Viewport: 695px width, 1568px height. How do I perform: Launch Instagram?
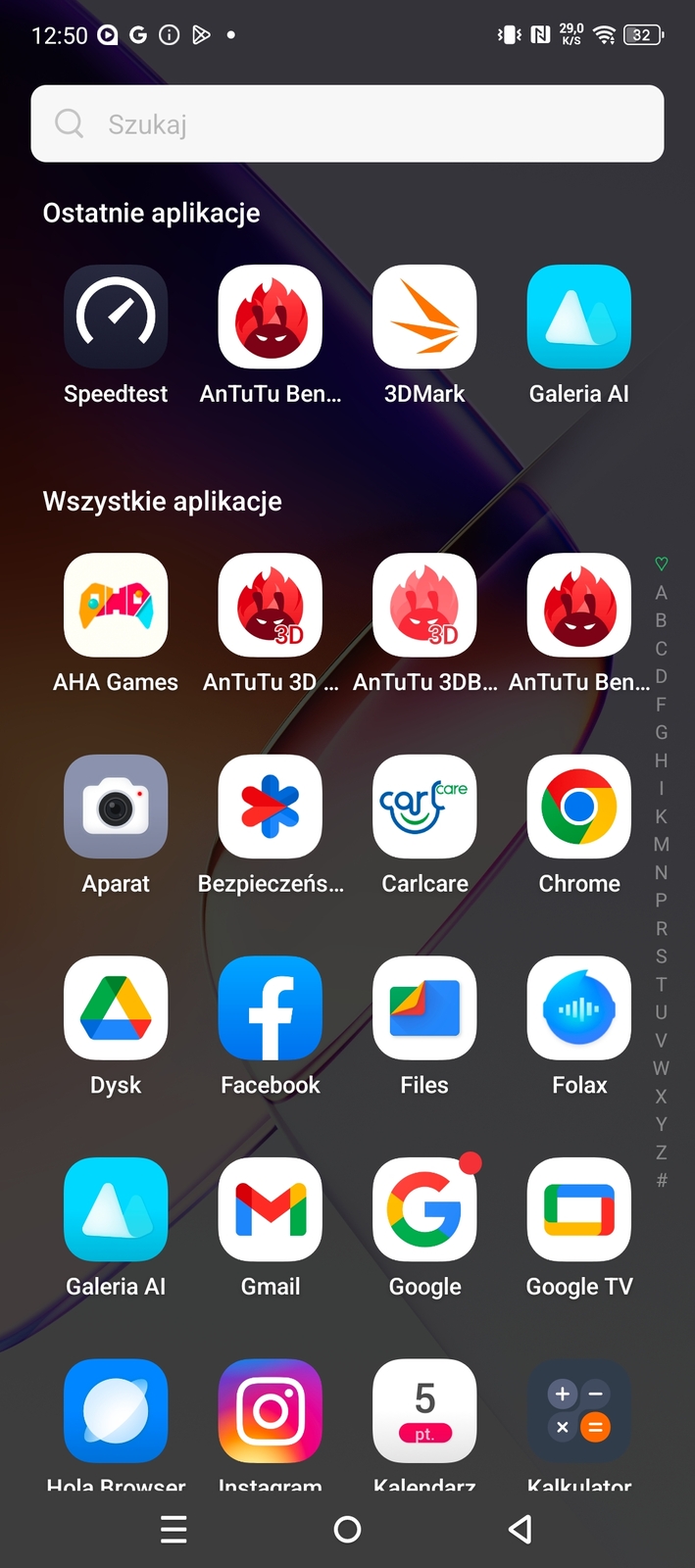(x=271, y=1411)
